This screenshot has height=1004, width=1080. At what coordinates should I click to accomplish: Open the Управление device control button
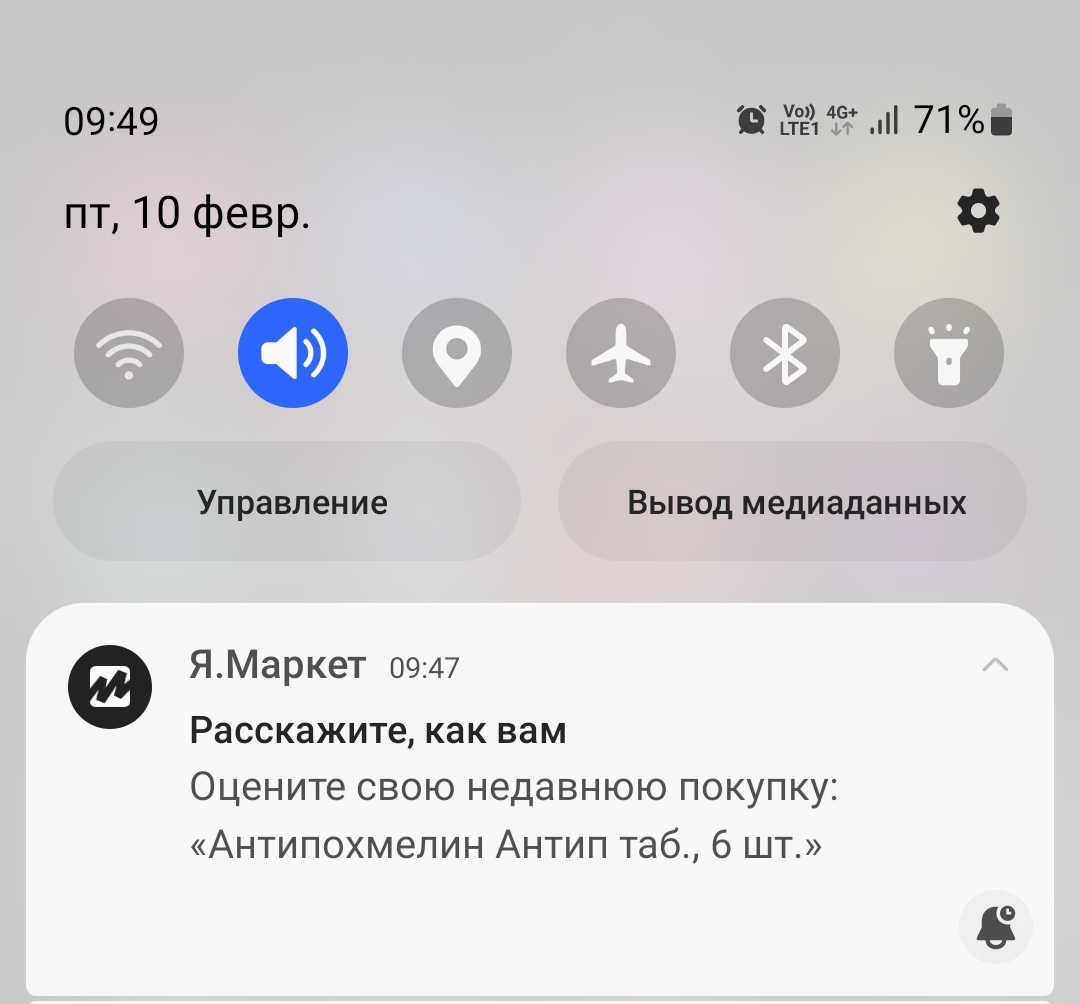click(x=287, y=502)
